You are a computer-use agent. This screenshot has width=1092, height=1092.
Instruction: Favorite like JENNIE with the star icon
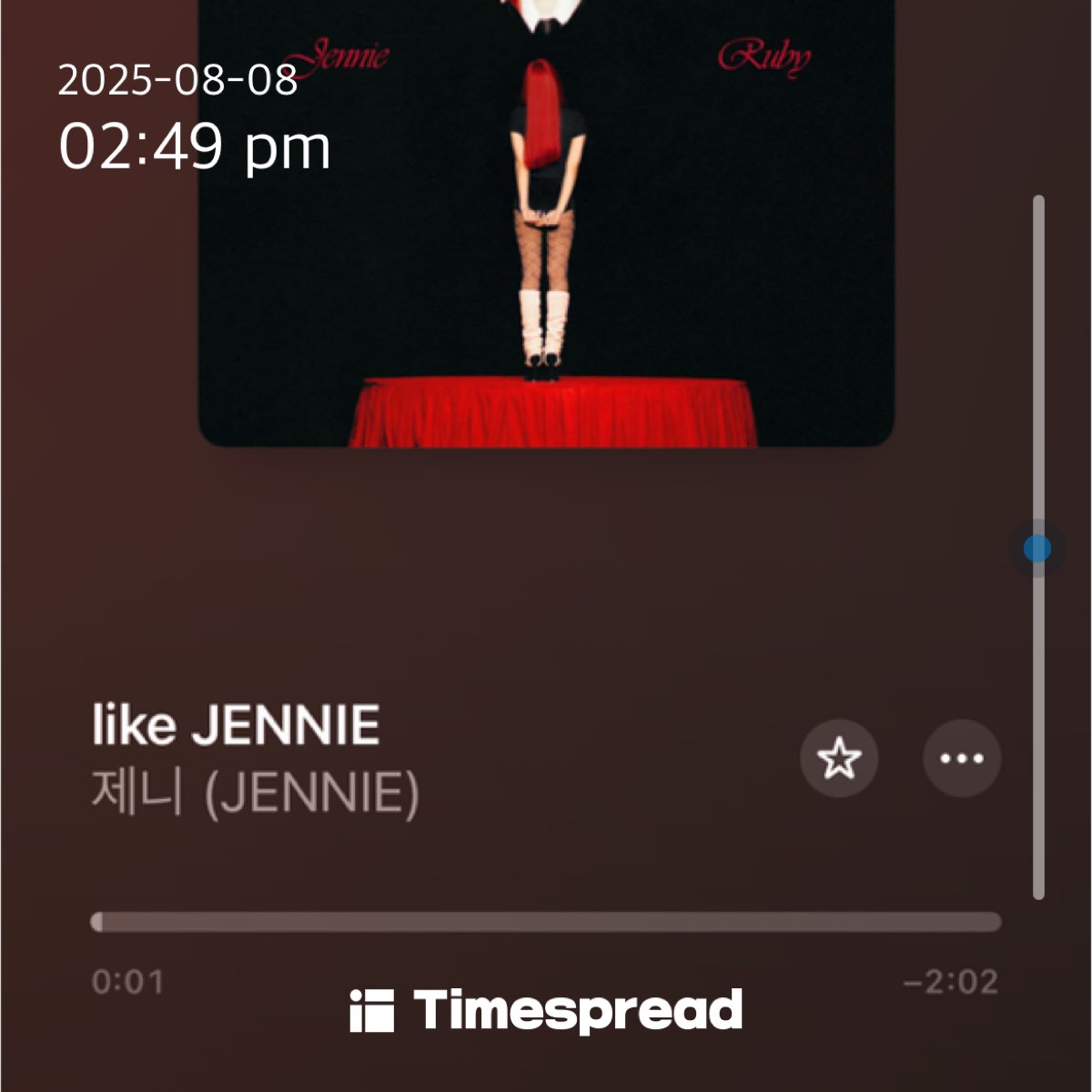[x=839, y=758]
